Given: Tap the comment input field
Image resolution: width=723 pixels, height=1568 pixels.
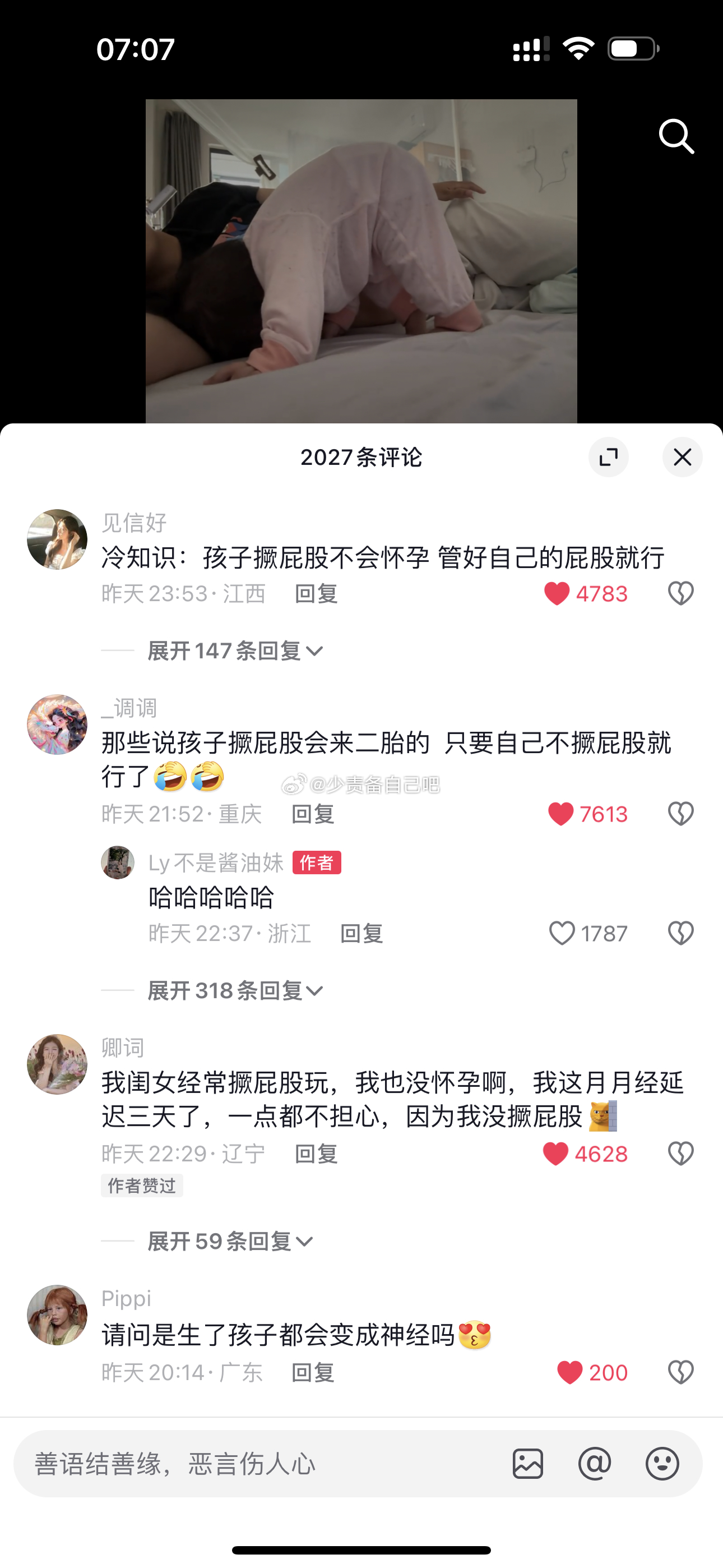Looking at the screenshot, I should pyautogui.click(x=256, y=1464).
